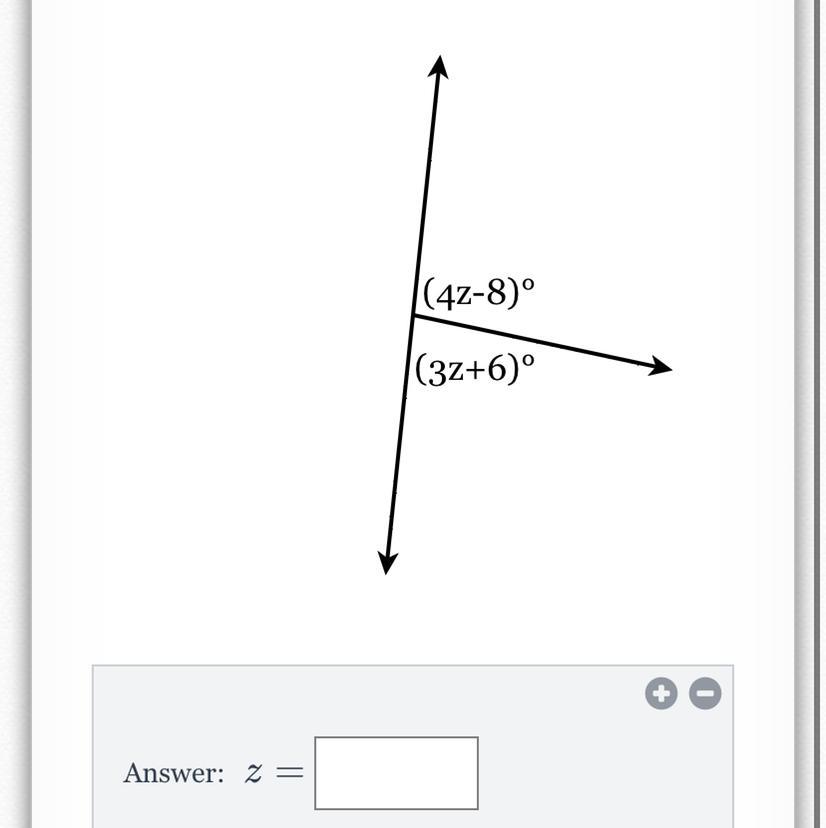Screen dimensions: 826x828
Task: Tap the answer box for z
Action: click(x=396, y=773)
